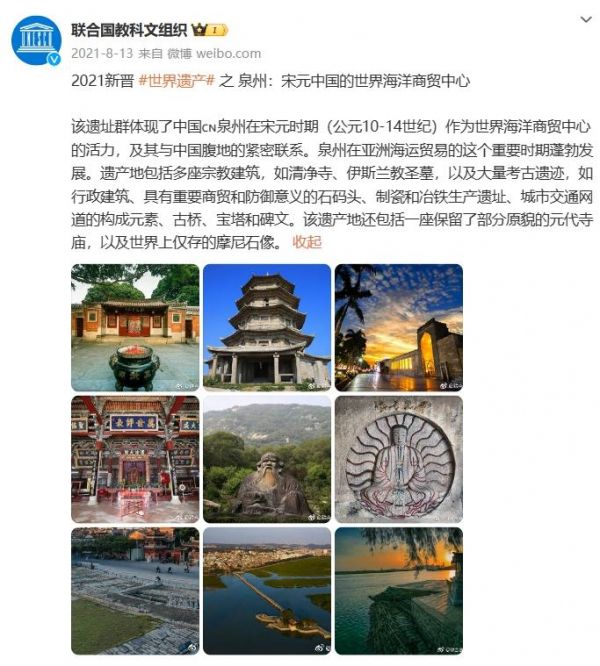Open the photo of the temple incense burner
This screenshot has width=600, height=666.
coord(135,327)
